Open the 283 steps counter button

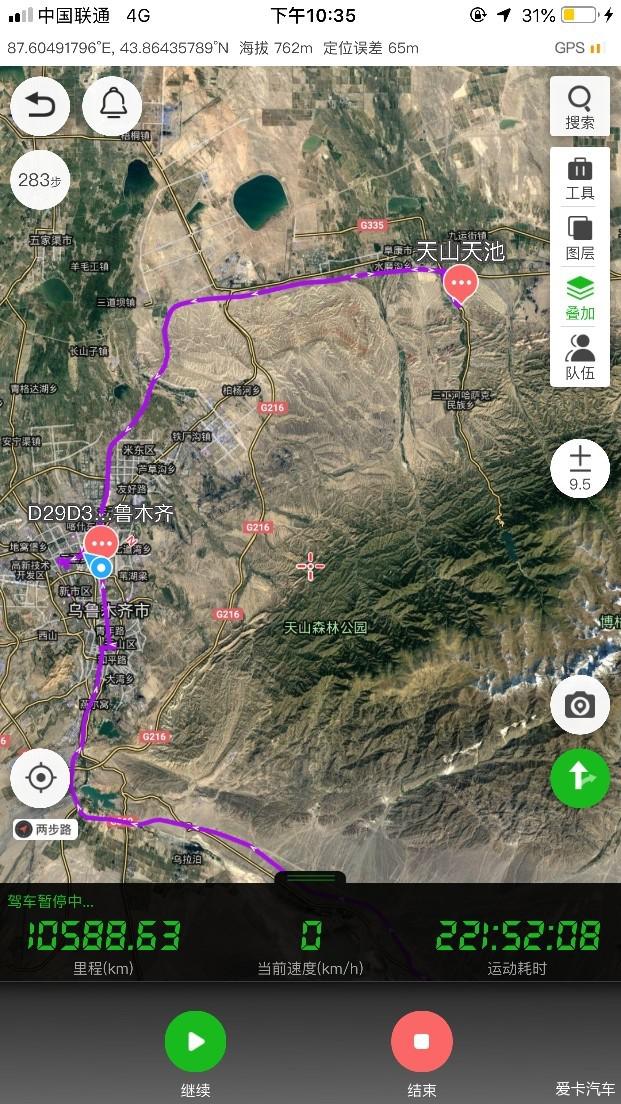tap(40, 180)
